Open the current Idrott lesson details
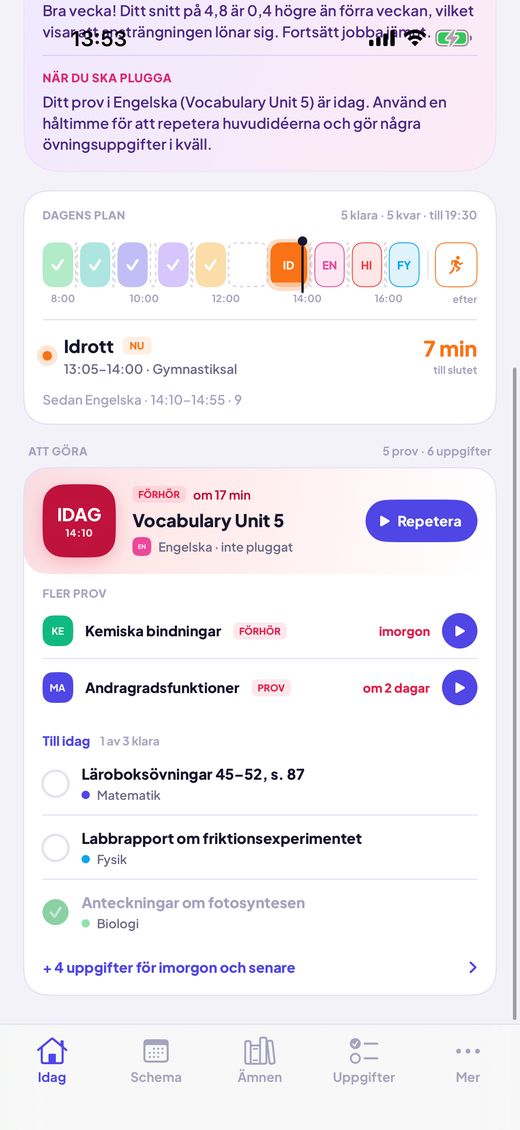 (260, 357)
